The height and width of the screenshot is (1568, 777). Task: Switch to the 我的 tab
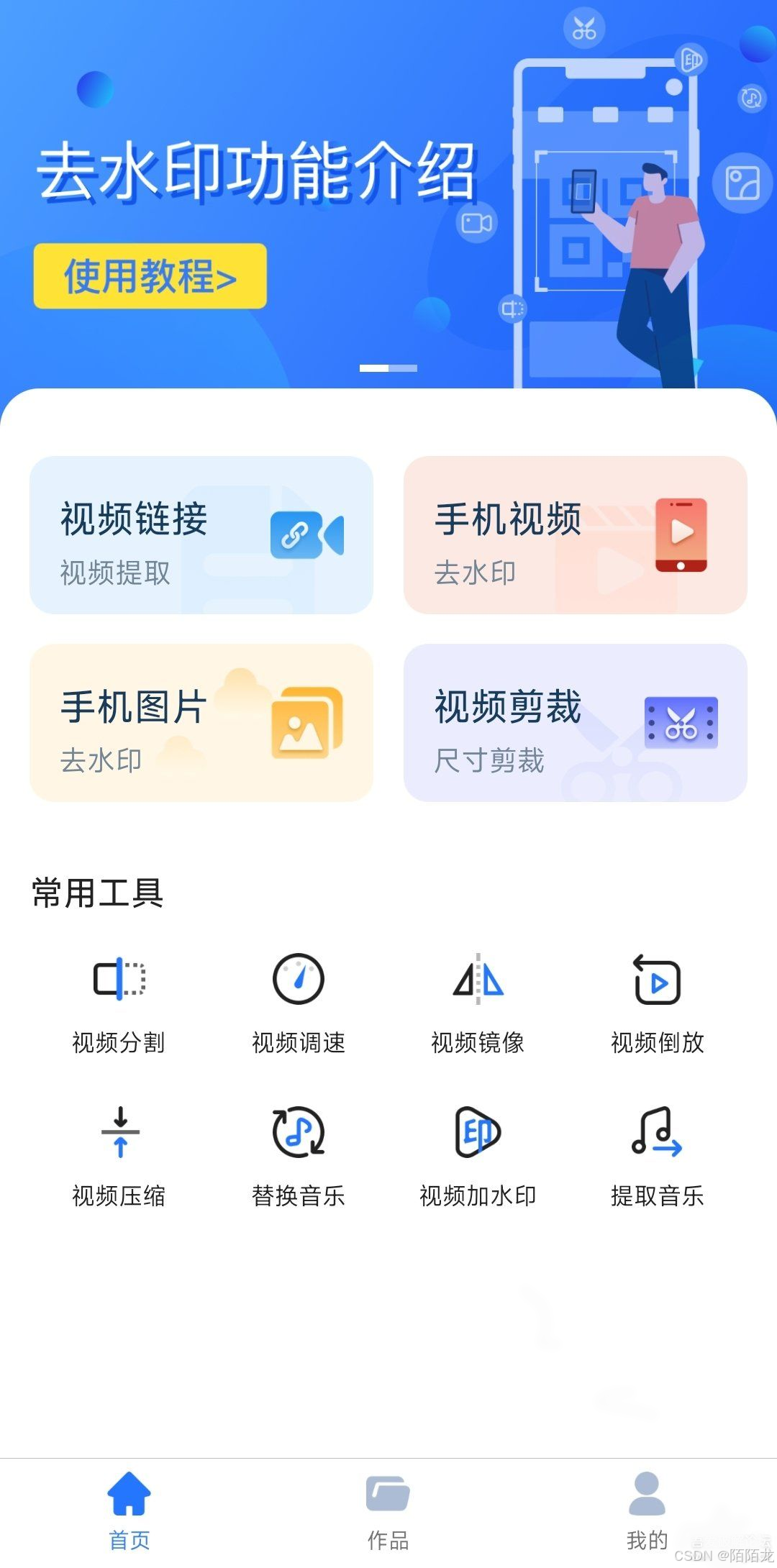pyautogui.click(x=647, y=1510)
